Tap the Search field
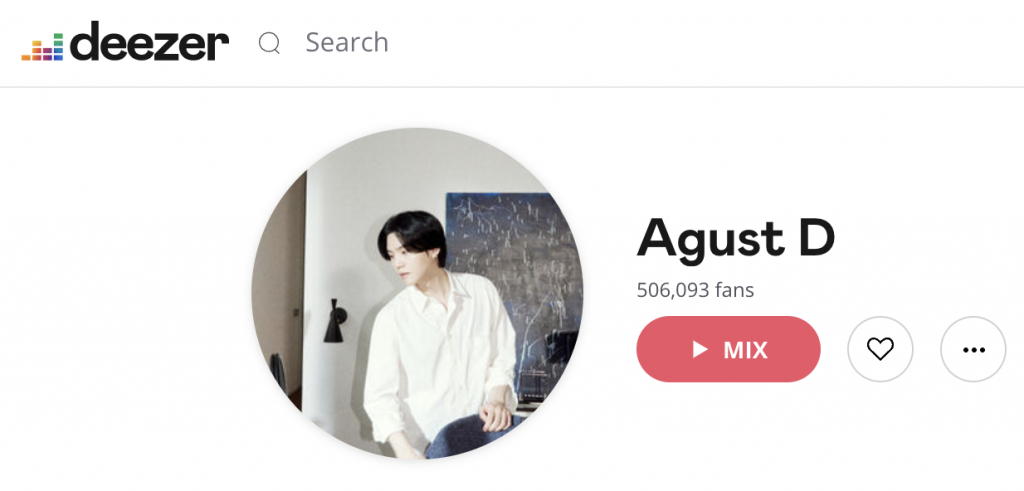This screenshot has height=491, width=1024. pyautogui.click(x=346, y=43)
